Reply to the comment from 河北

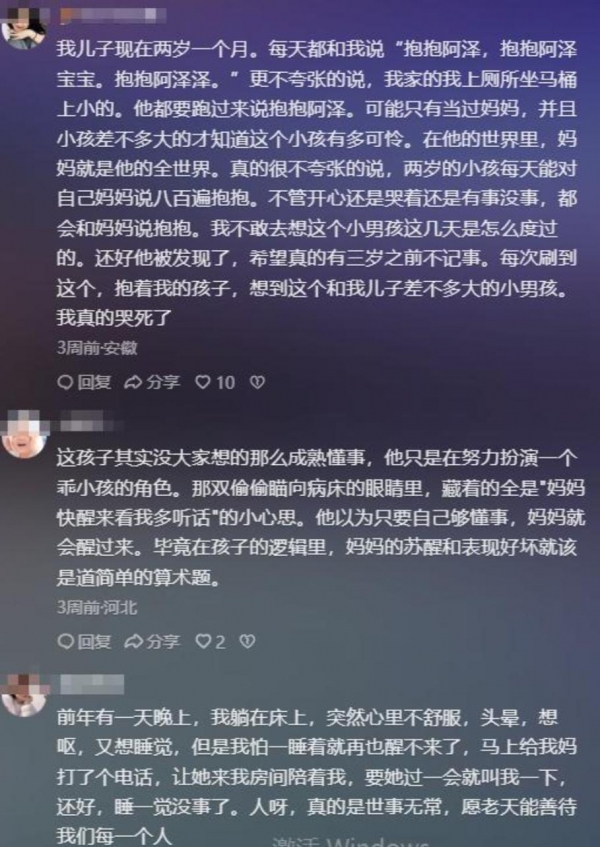click(x=85, y=641)
